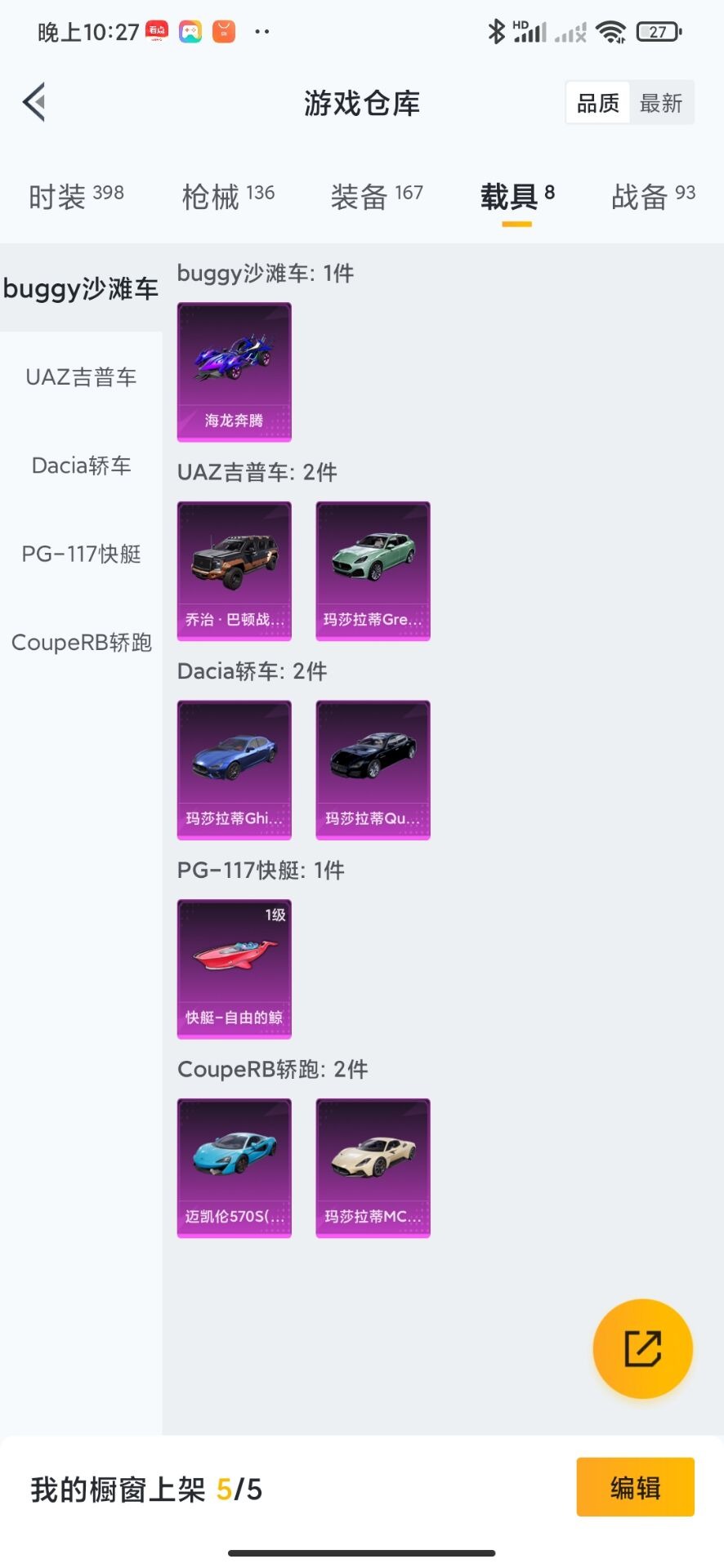724x1568 pixels.
Task: Open the 快艇-自由的鲸 boat item
Action: coord(235,969)
